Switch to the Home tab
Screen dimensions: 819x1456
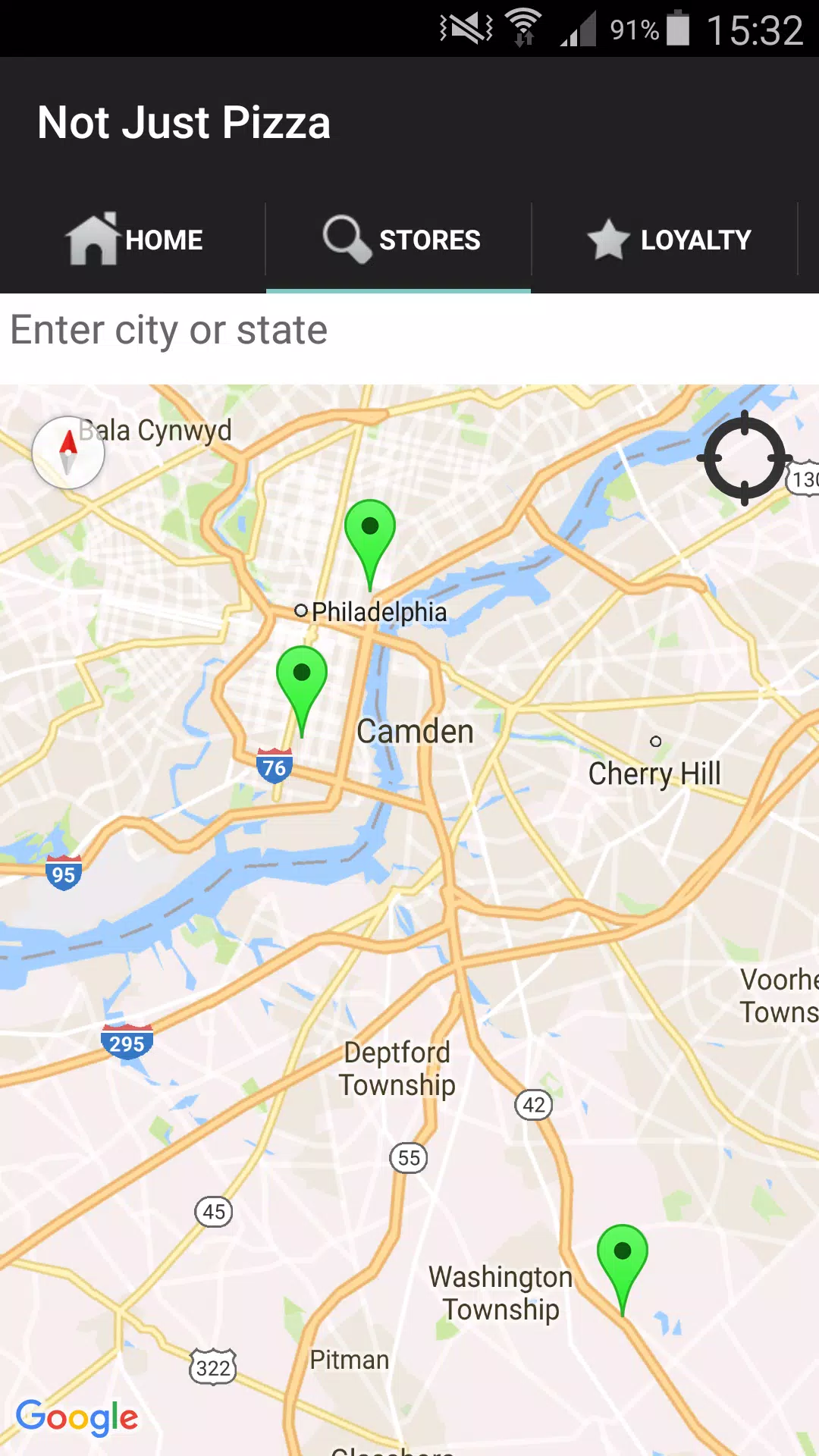click(x=133, y=240)
